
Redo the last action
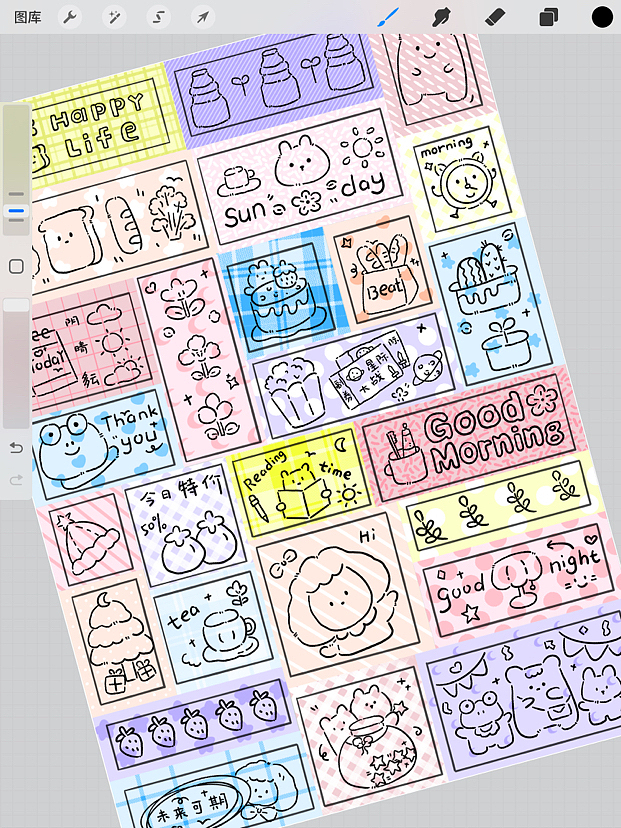16,481
